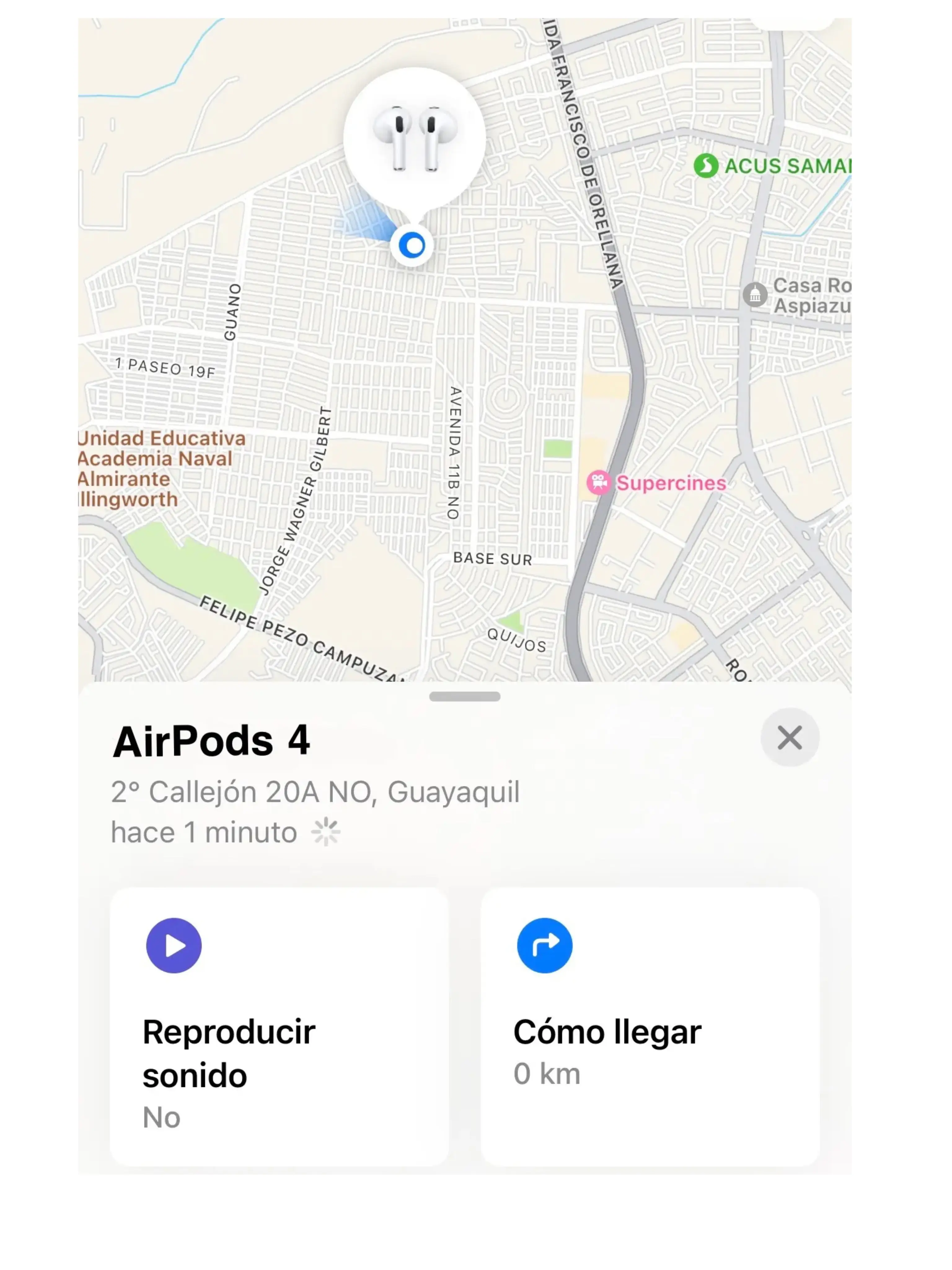The image size is (952, 1270).
Task: Tap the AirPods pin on the map
Action: (x=414, y=139)
